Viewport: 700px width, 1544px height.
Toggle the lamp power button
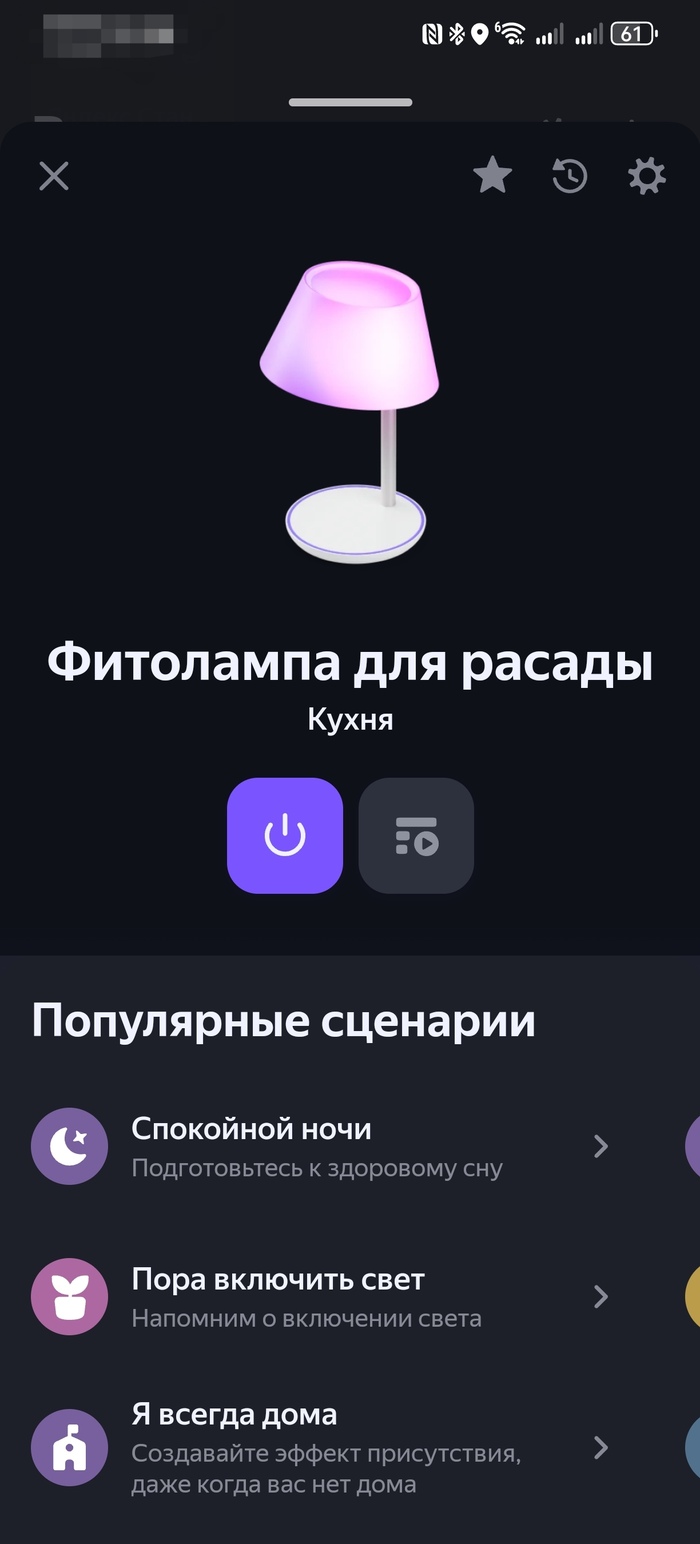(285, 835)
